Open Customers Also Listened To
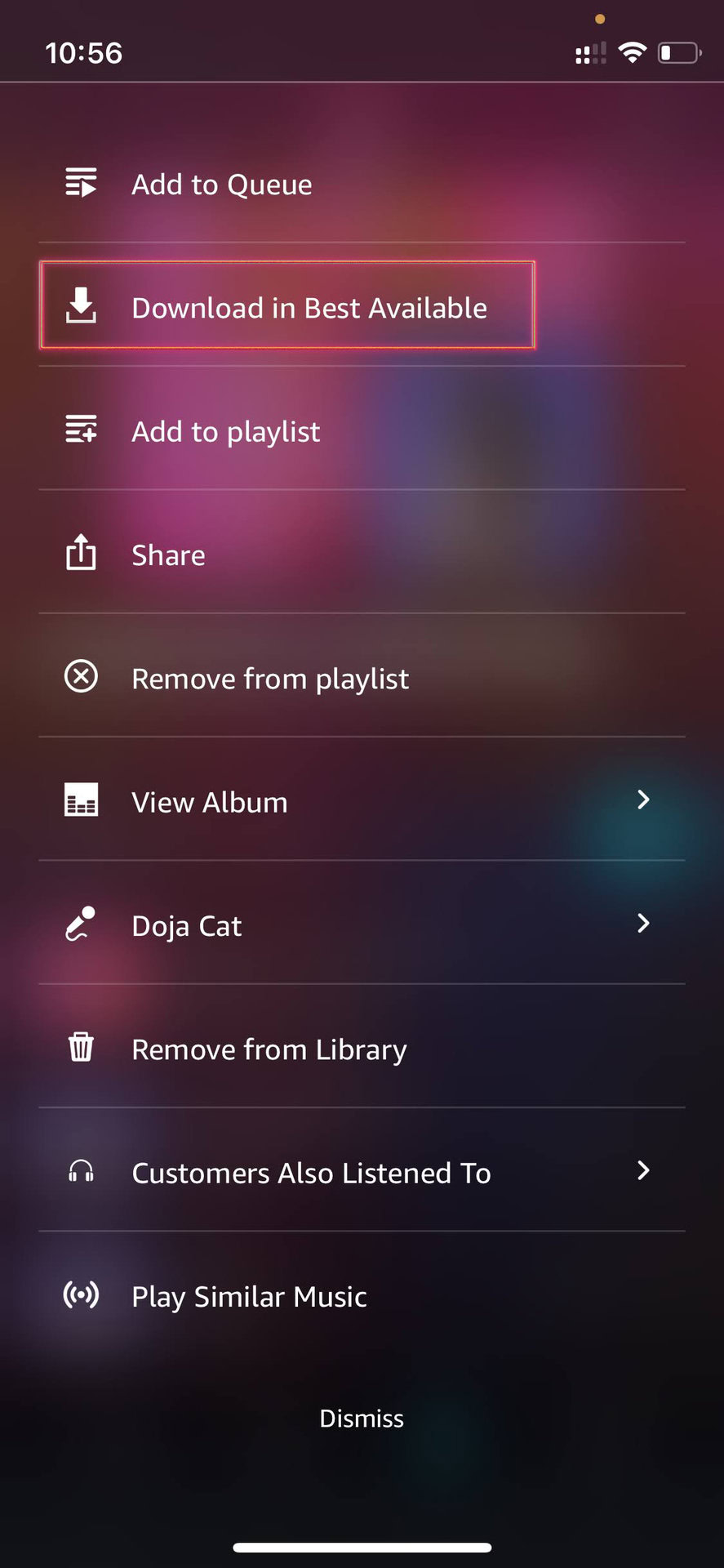The width and height of the screenshot is (724, 1568). (311, 1173)
